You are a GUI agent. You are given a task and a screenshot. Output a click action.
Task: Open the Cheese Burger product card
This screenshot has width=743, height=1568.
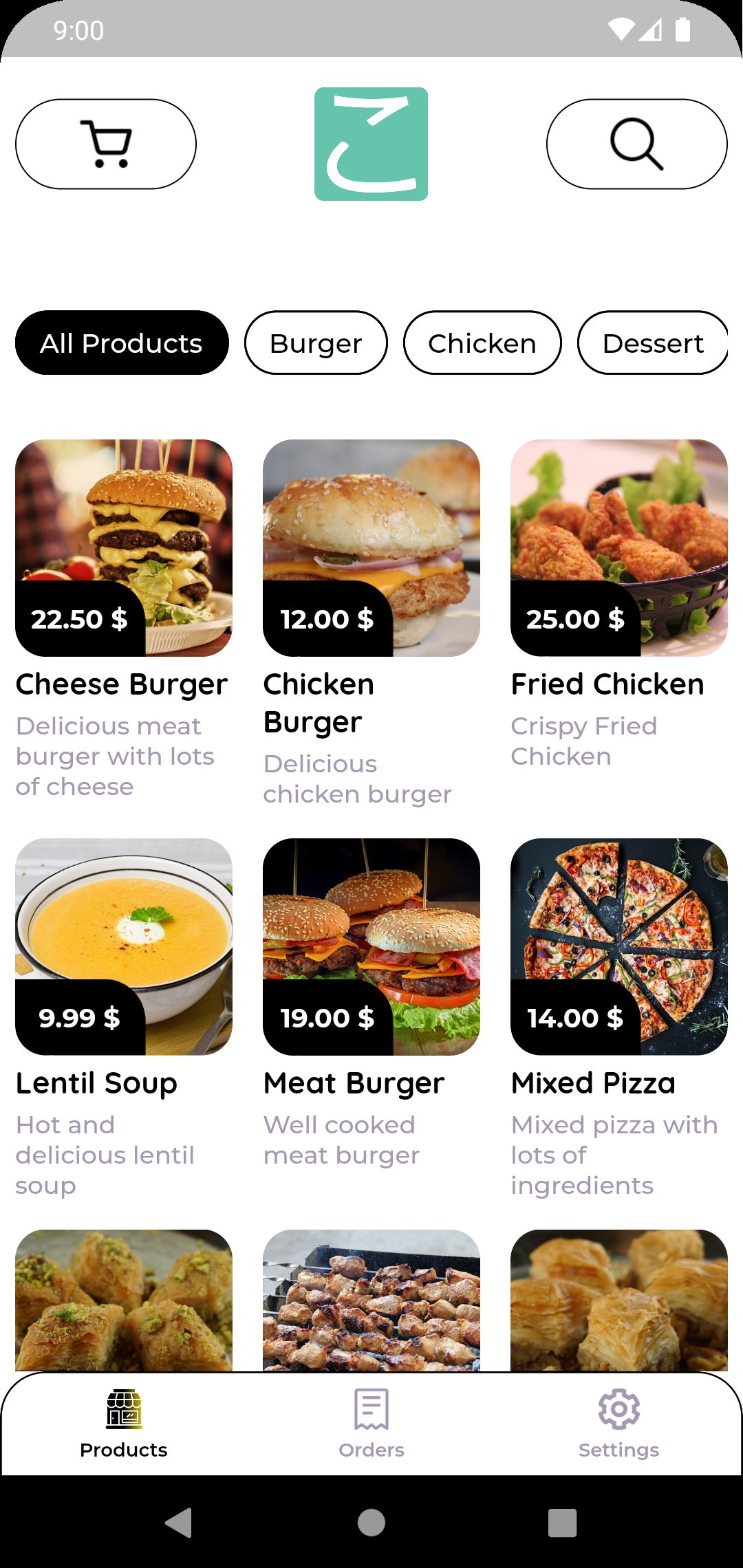pyautogui.click(x=124, y=548)
